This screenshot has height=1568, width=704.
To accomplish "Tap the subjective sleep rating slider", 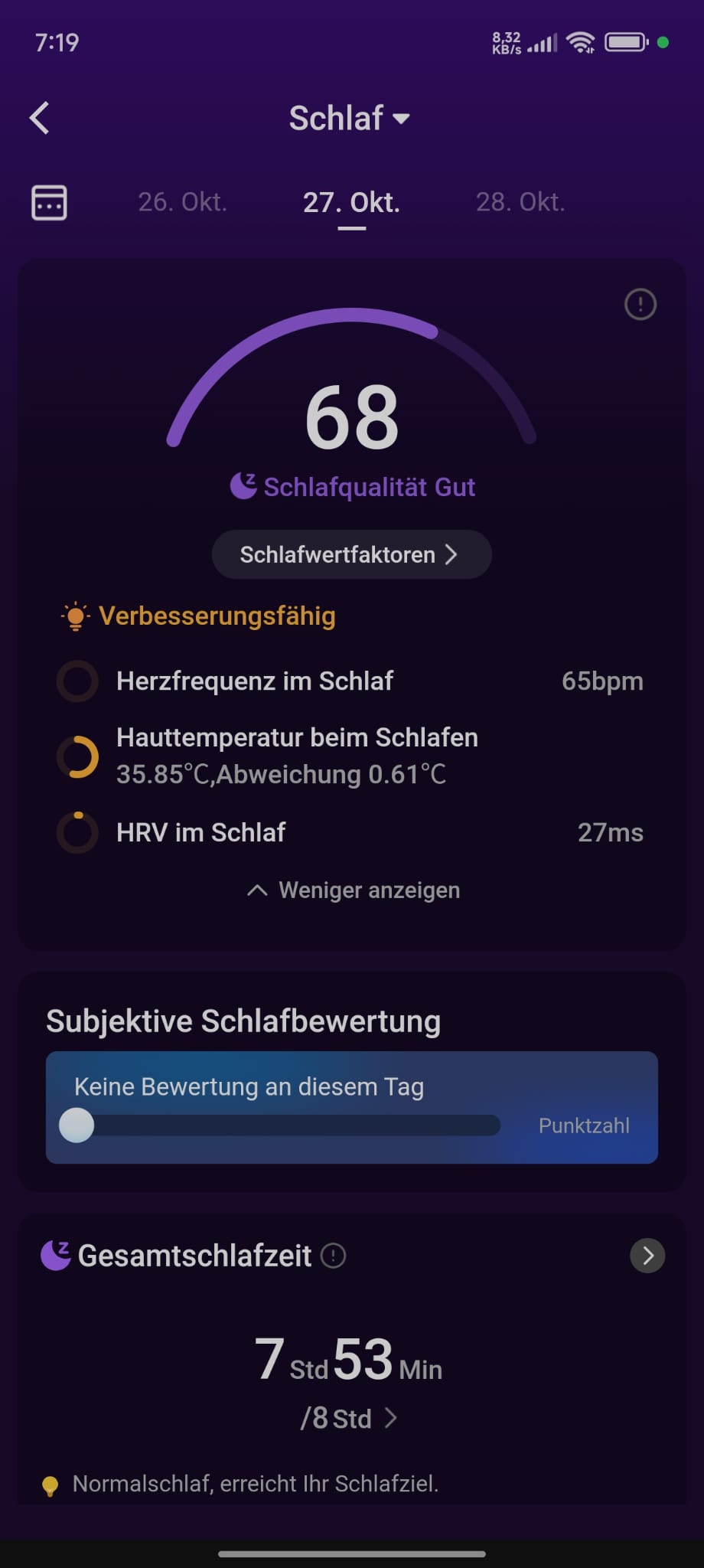I will click(x=280, y=1125).
